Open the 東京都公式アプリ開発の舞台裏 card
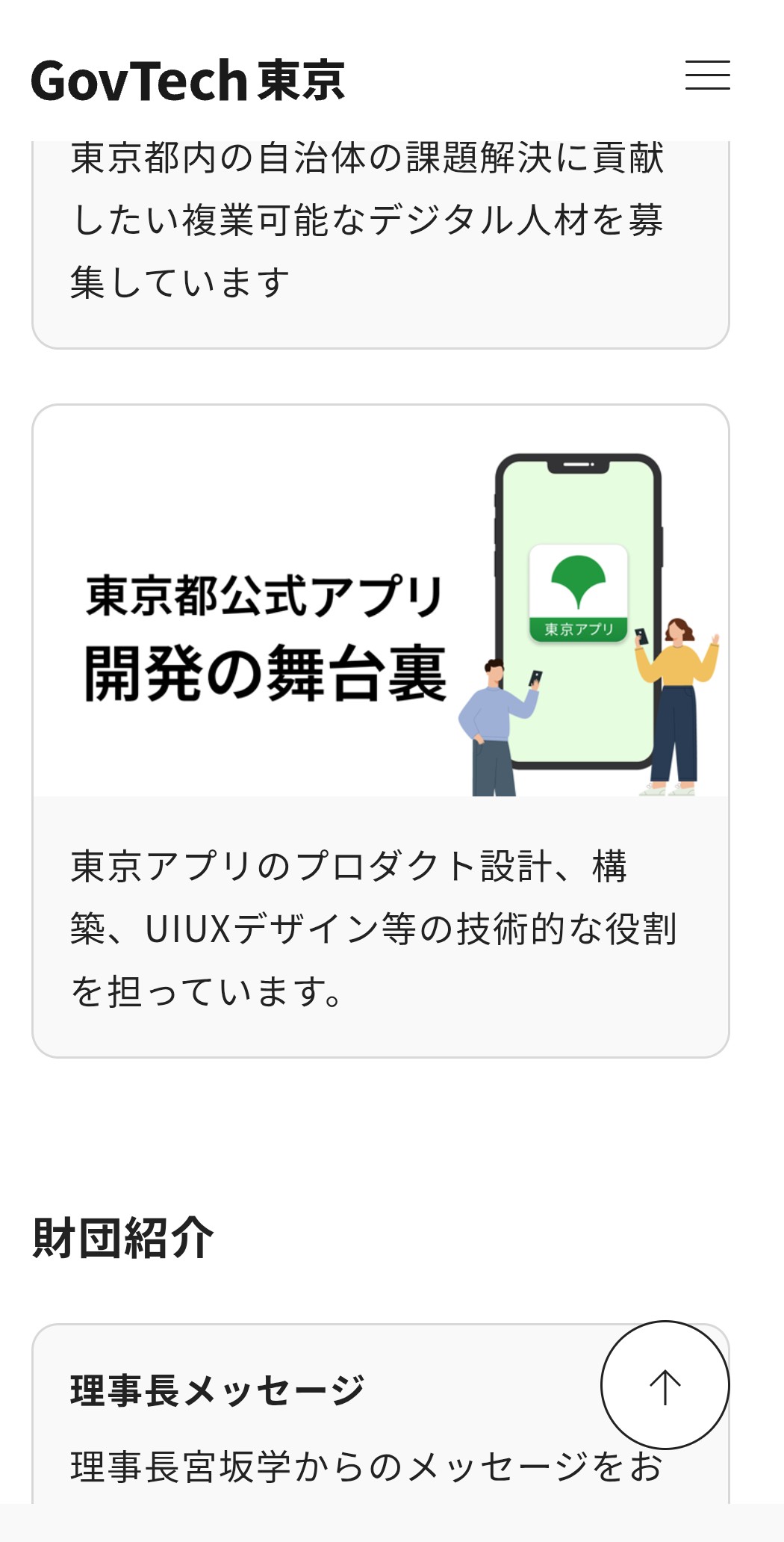This screenshot has width=784, height=1542. 380,731
